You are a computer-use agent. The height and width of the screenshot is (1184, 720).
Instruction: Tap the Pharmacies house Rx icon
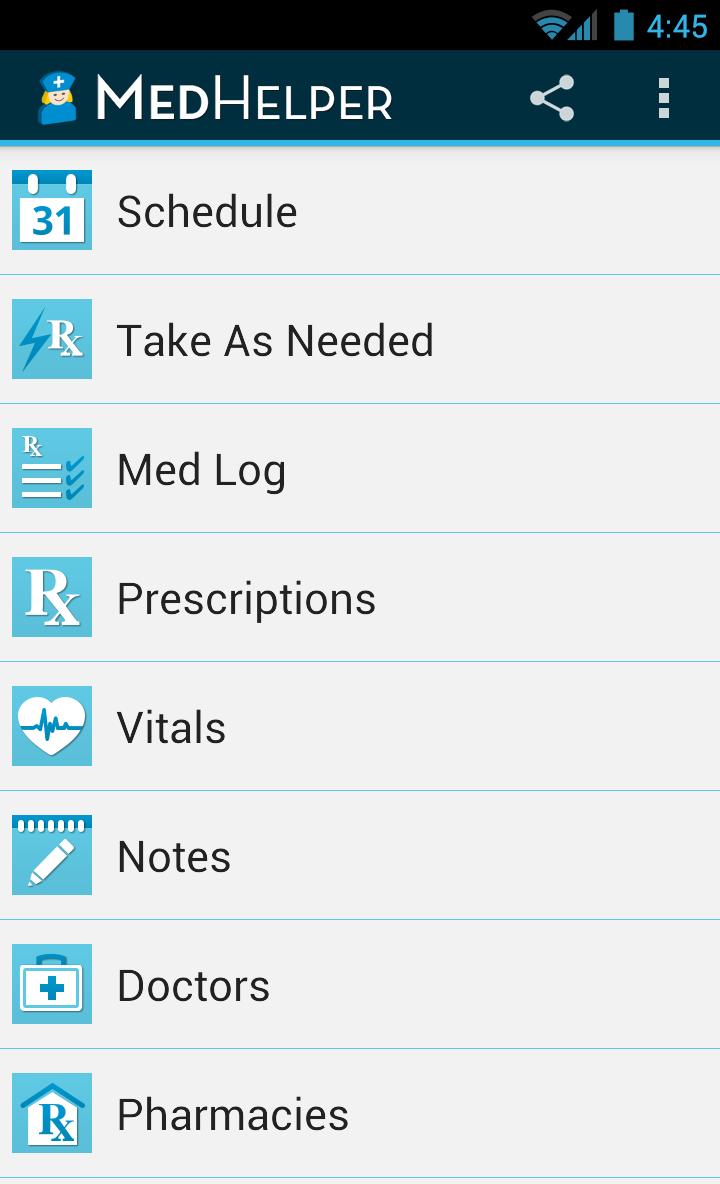click(x=51, y=1112)
